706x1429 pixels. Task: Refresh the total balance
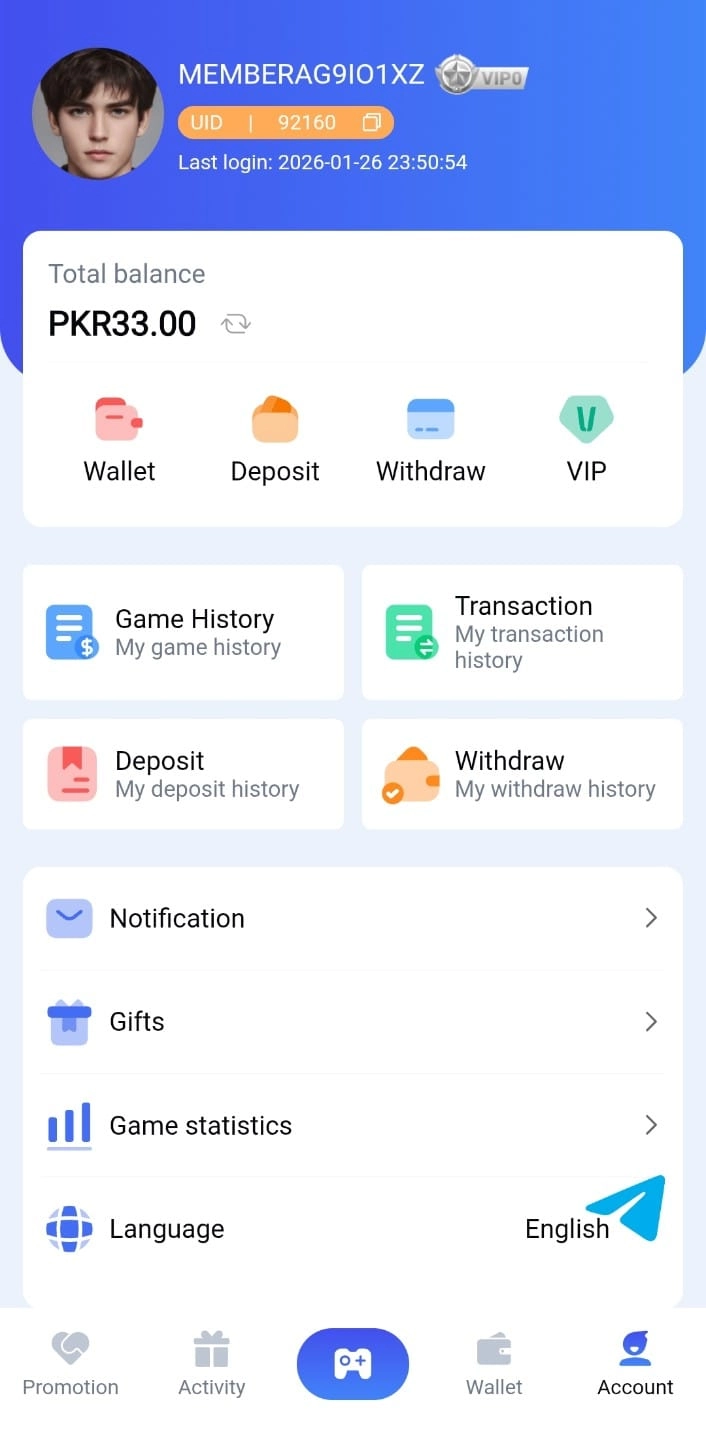click(x=237, y=324)
